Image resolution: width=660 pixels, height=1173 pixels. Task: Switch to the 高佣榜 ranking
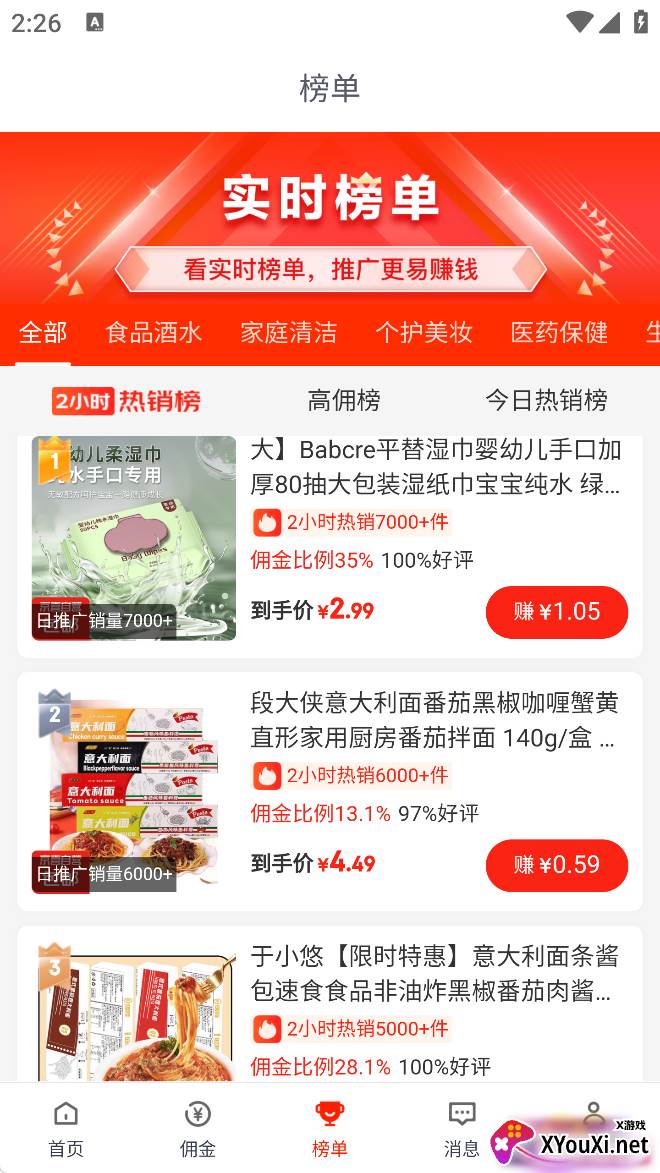343,401
